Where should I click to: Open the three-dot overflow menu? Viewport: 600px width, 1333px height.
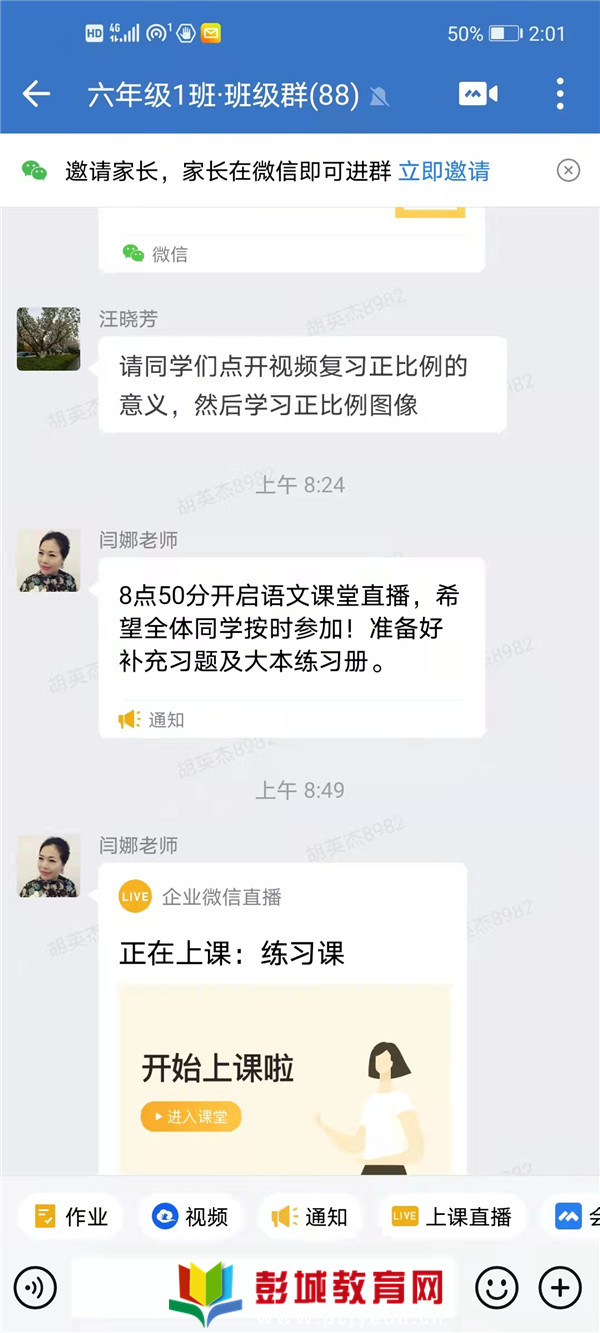click(x=560, y=95)
